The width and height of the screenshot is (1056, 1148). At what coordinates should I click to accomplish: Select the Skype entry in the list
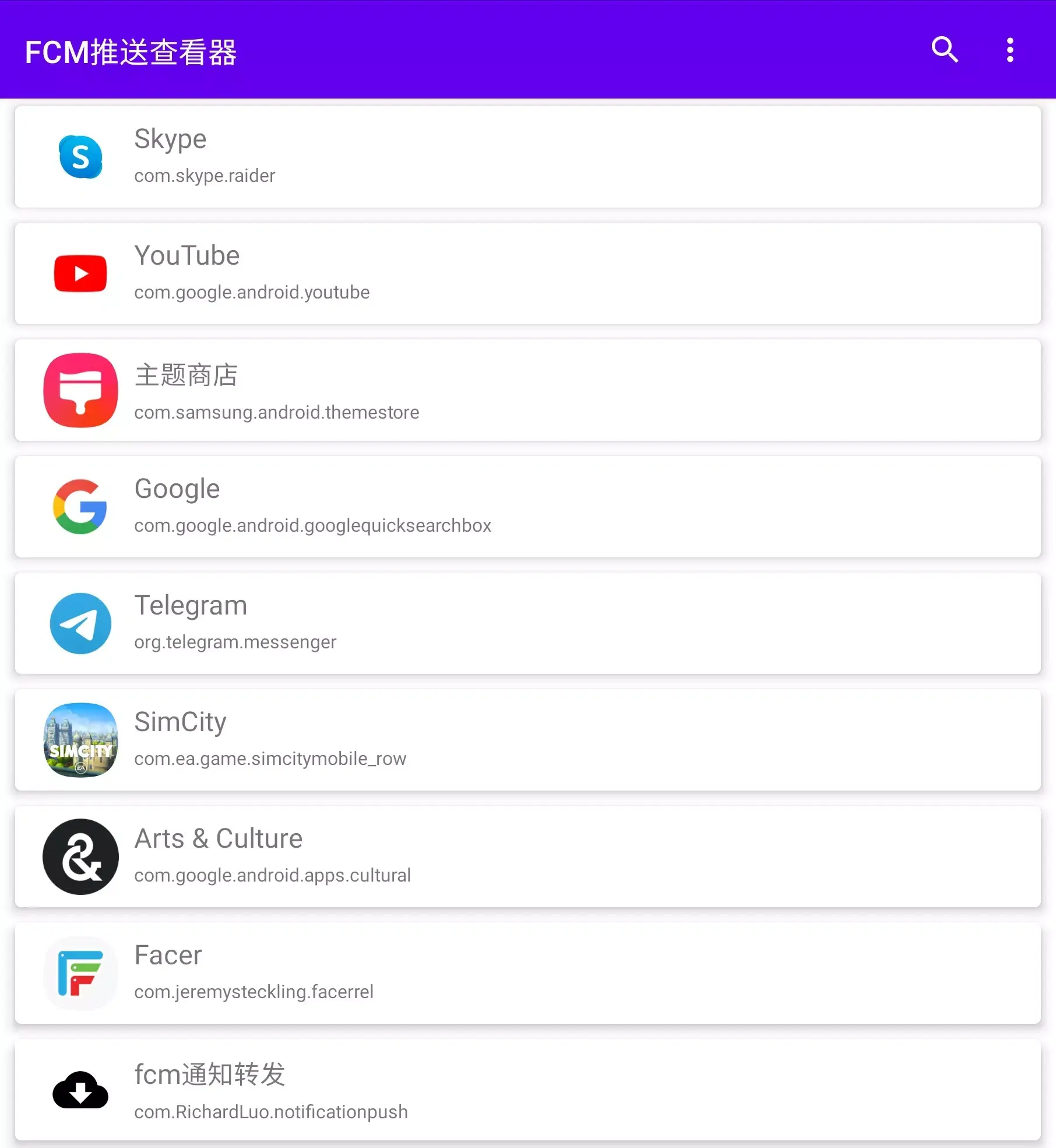click(525, 156)
